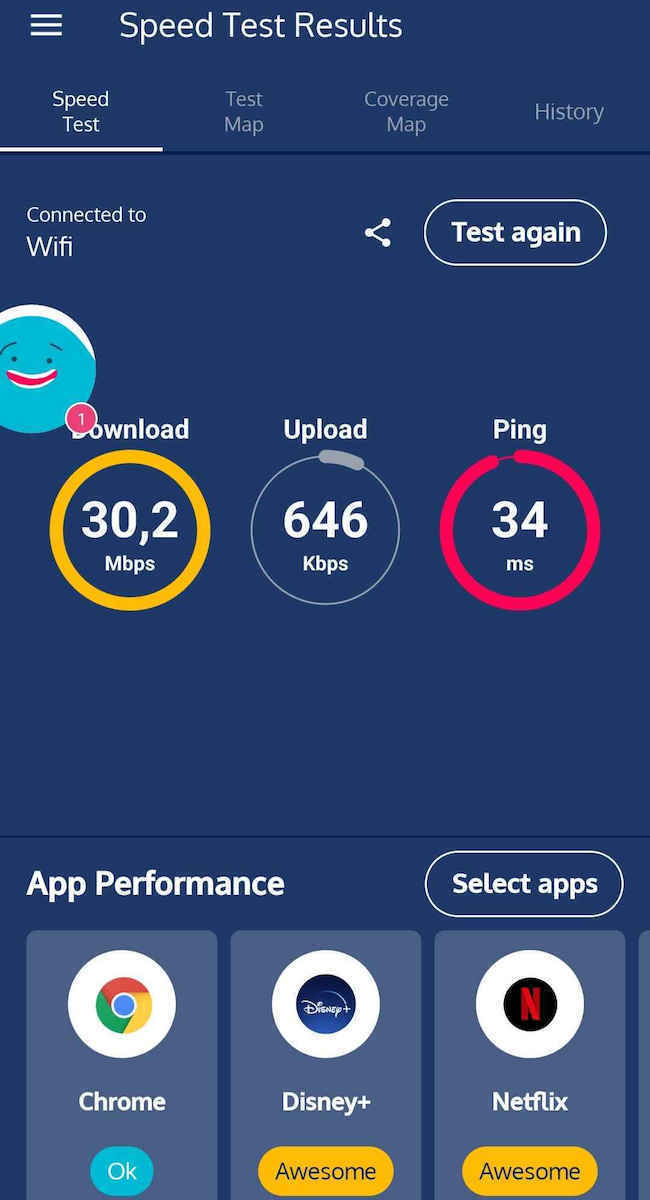The image size is (650, 1200).
Task: Share the speed test results
Action: click(x=377, y=233)
